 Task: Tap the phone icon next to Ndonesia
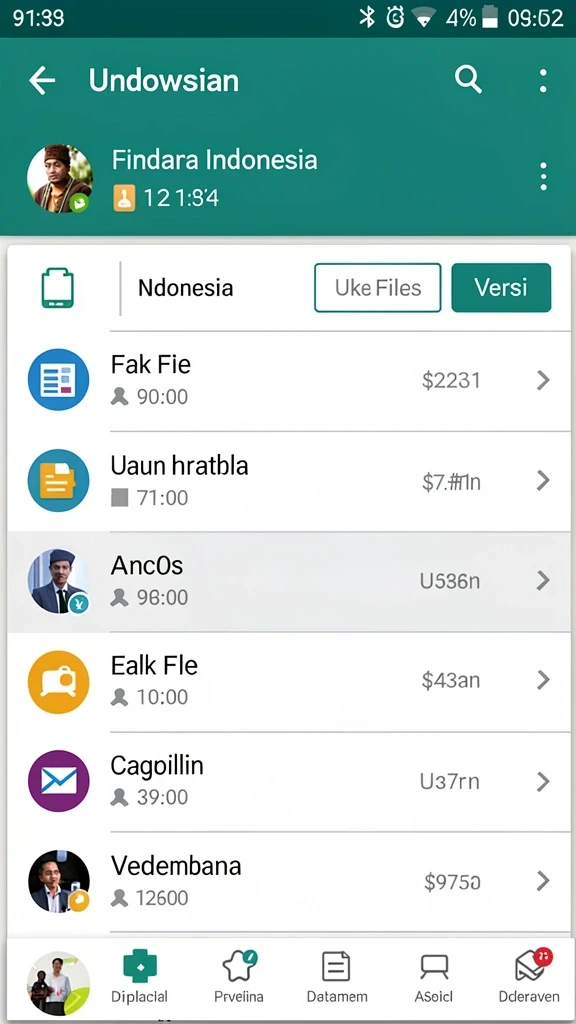pos(57,288)
